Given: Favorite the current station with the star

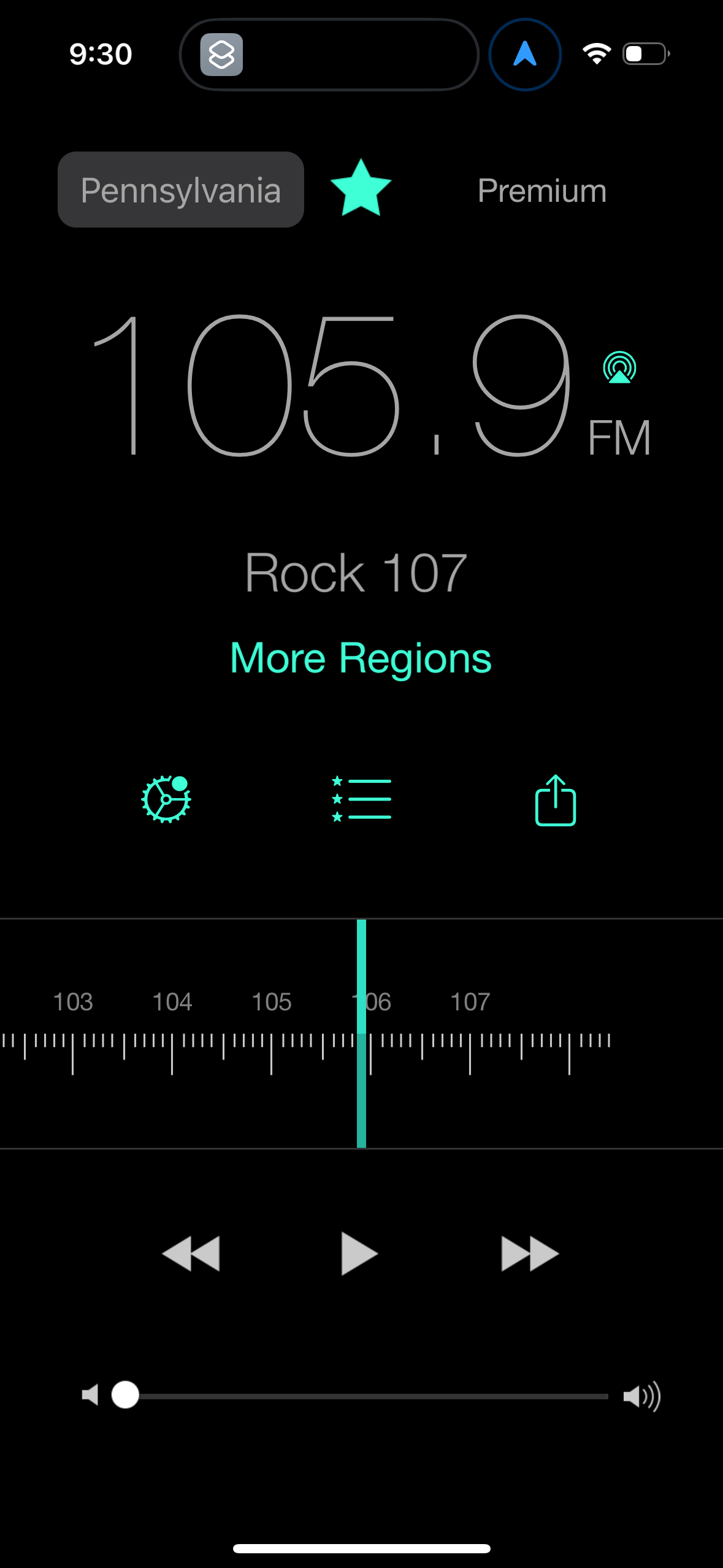Looking at the screenshot, I should click(361, 189).
